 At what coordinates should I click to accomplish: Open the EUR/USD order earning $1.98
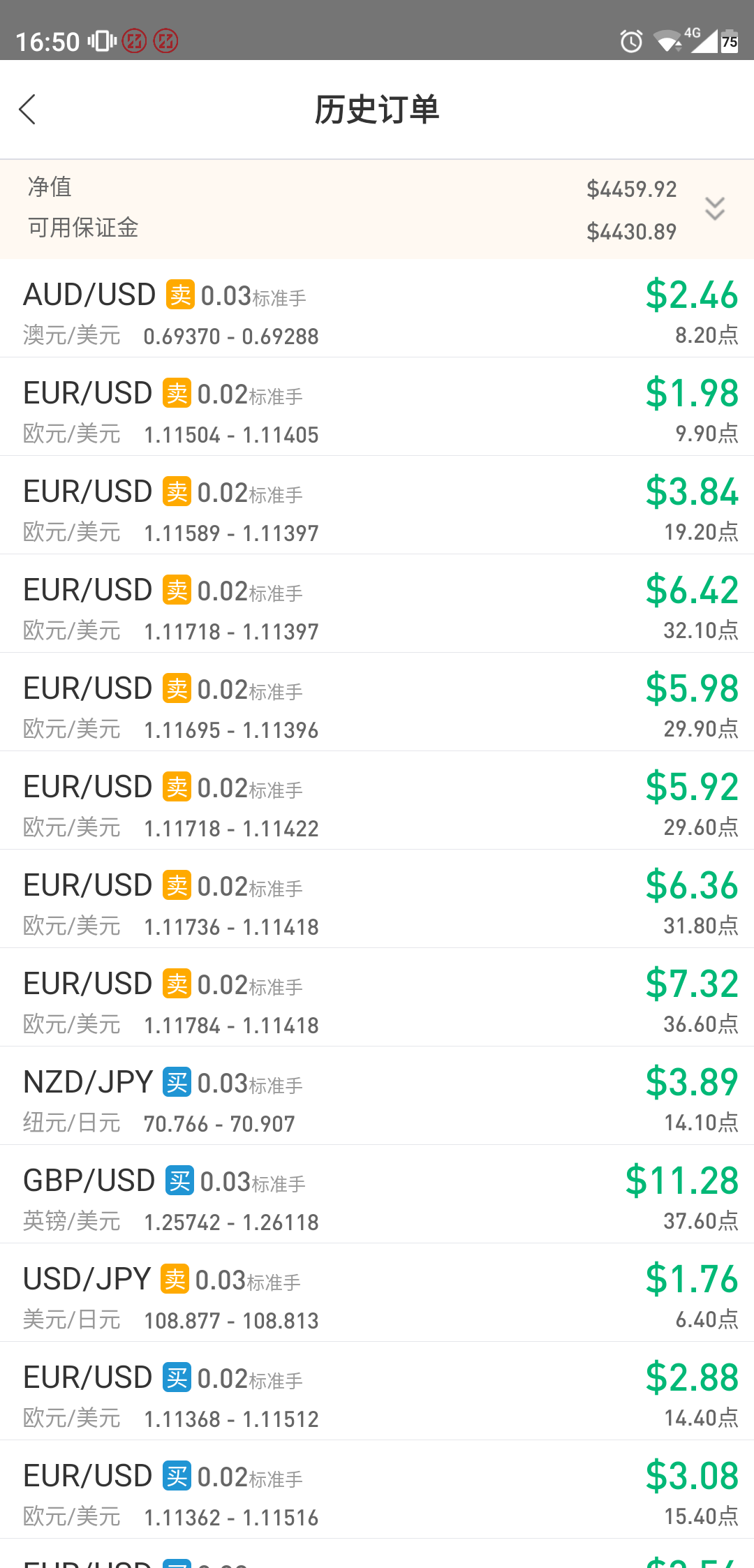point(377,407)
